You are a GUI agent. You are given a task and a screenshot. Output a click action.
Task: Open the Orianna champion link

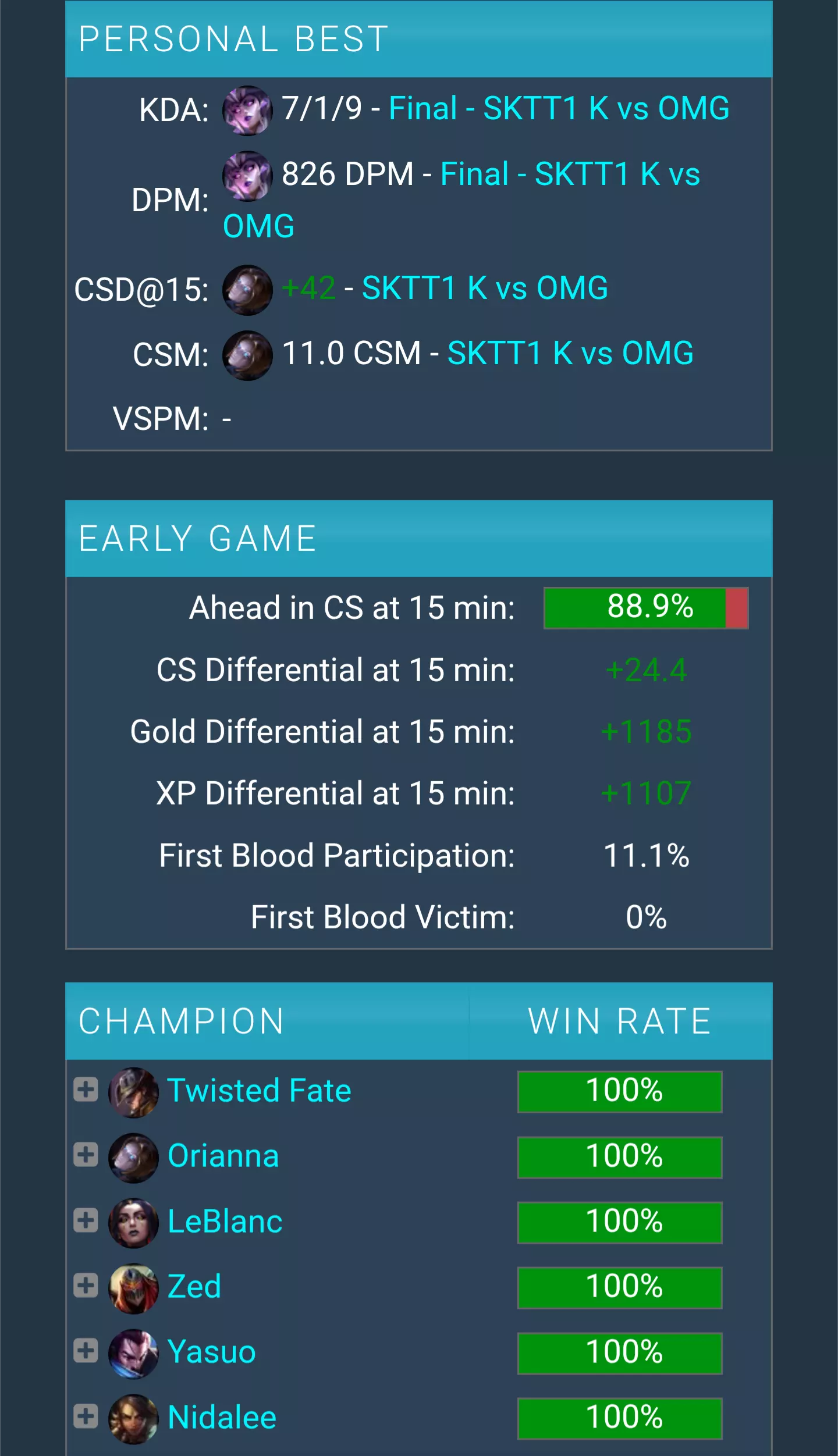click(223, 1156)
